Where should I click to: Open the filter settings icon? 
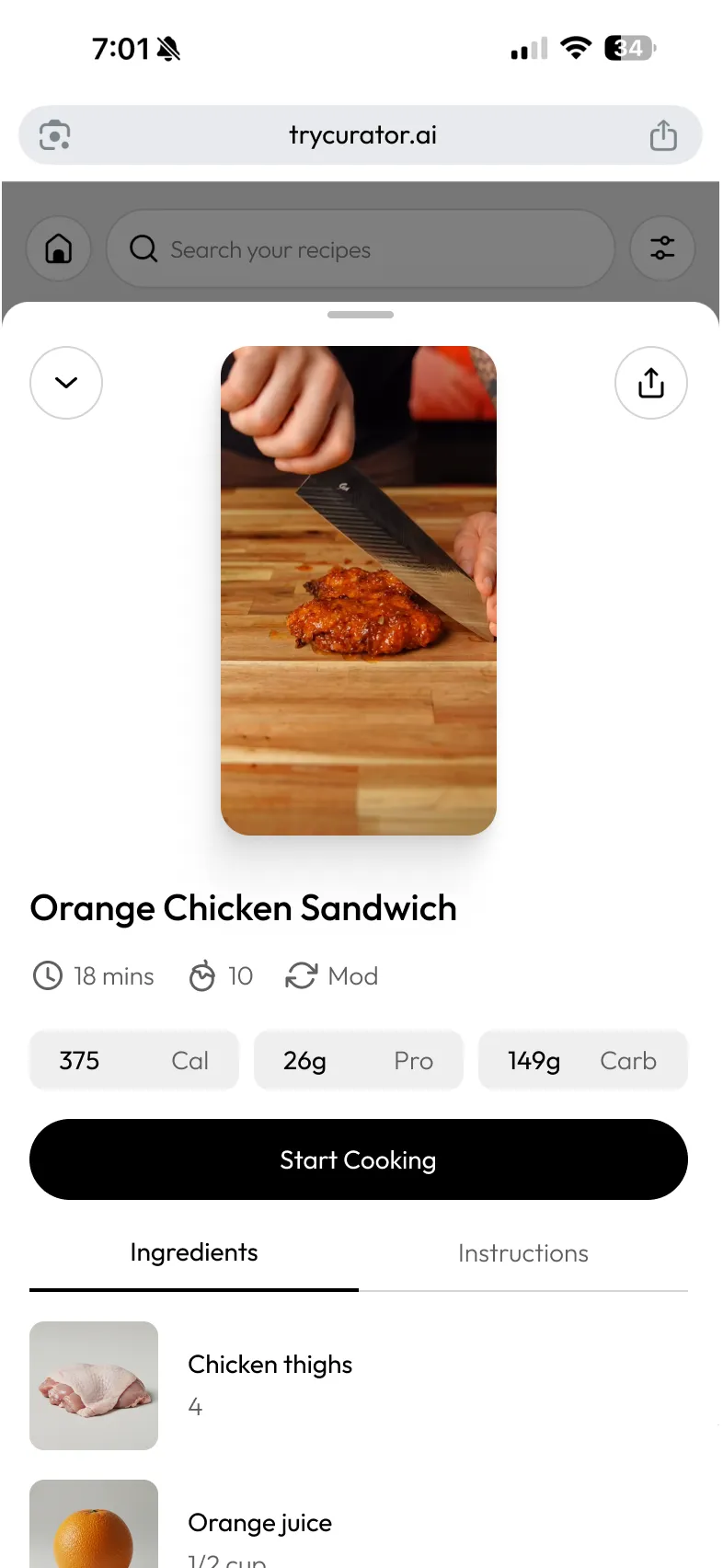coord(662,248)
